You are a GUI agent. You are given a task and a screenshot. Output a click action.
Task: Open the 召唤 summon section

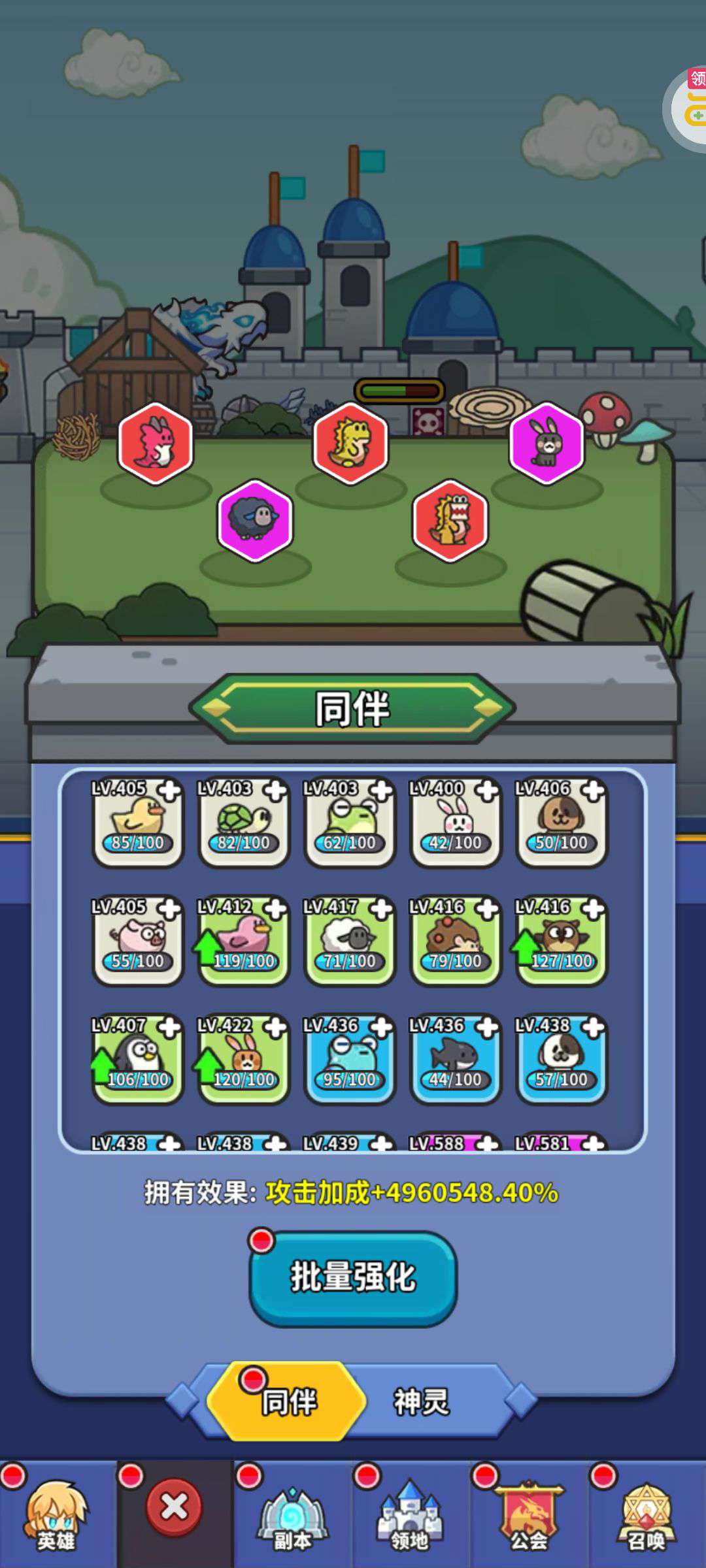[x=646, y=1514]
